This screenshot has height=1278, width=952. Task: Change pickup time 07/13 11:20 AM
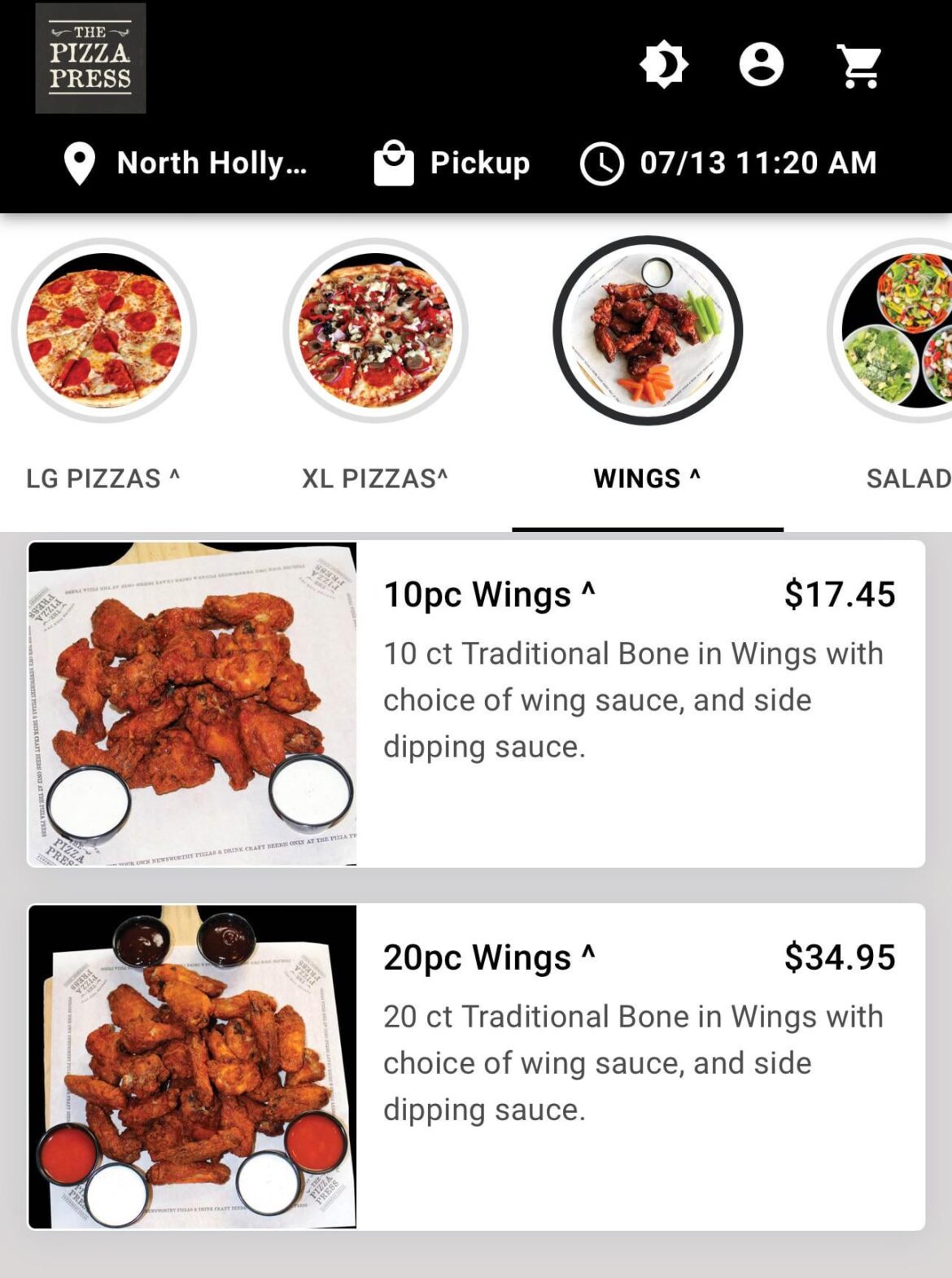(x=757, y=163)
